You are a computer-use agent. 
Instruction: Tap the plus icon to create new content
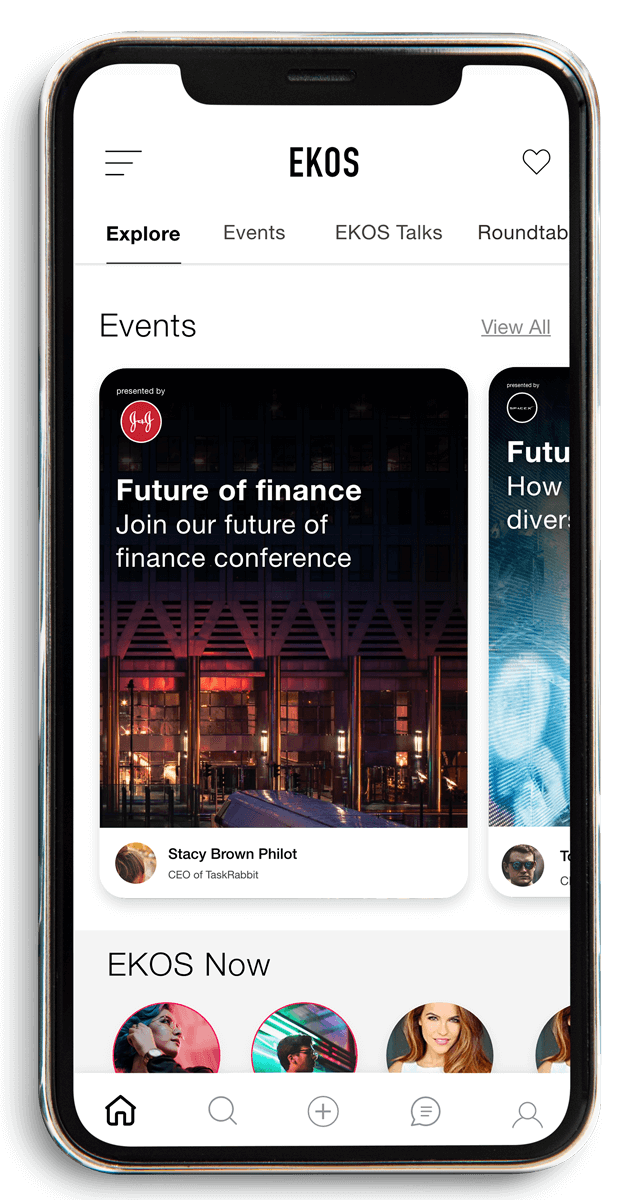(323, 1111)
